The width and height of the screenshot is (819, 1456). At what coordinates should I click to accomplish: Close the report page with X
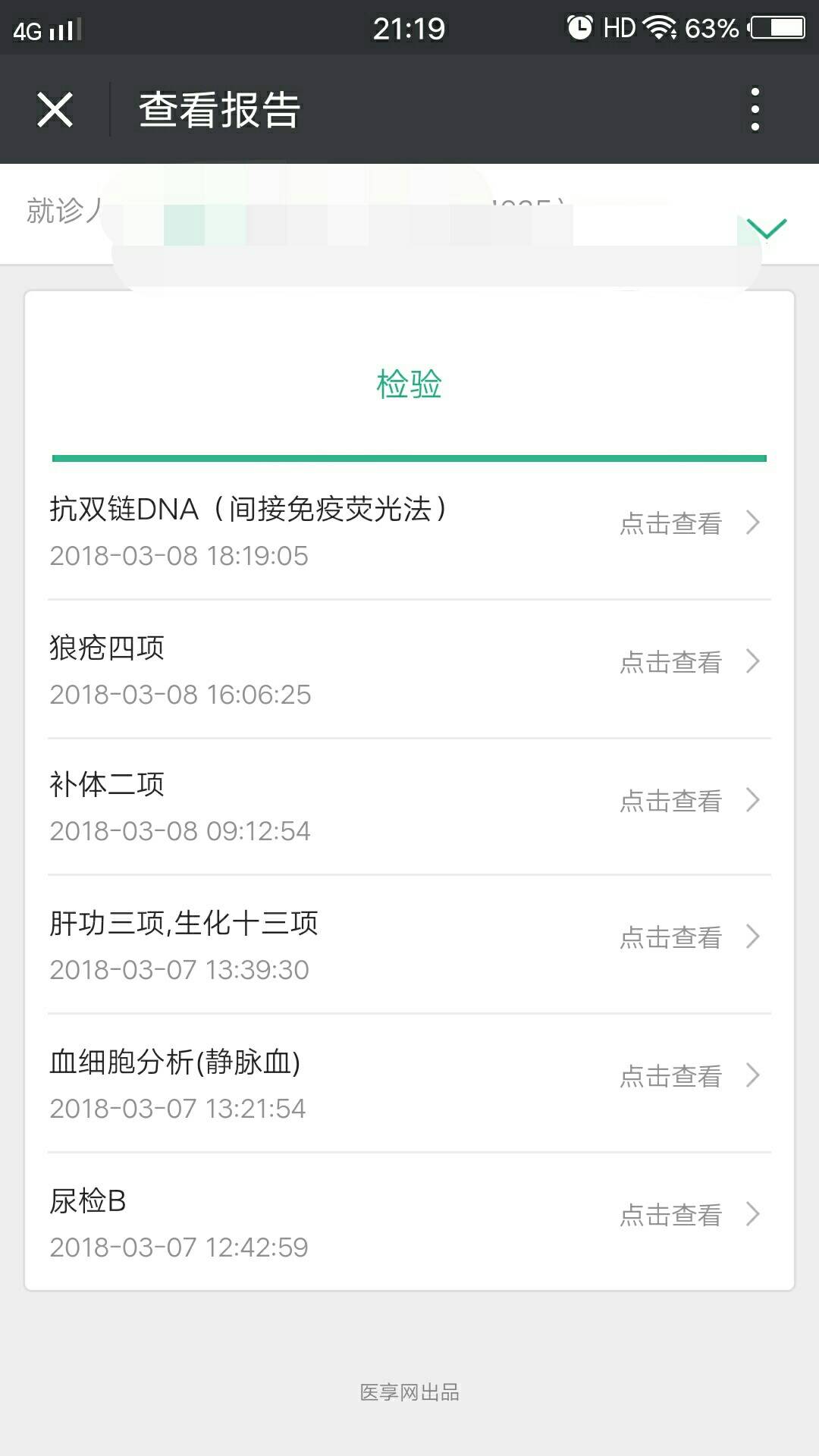pyautogui.click(x=54, y=109)
